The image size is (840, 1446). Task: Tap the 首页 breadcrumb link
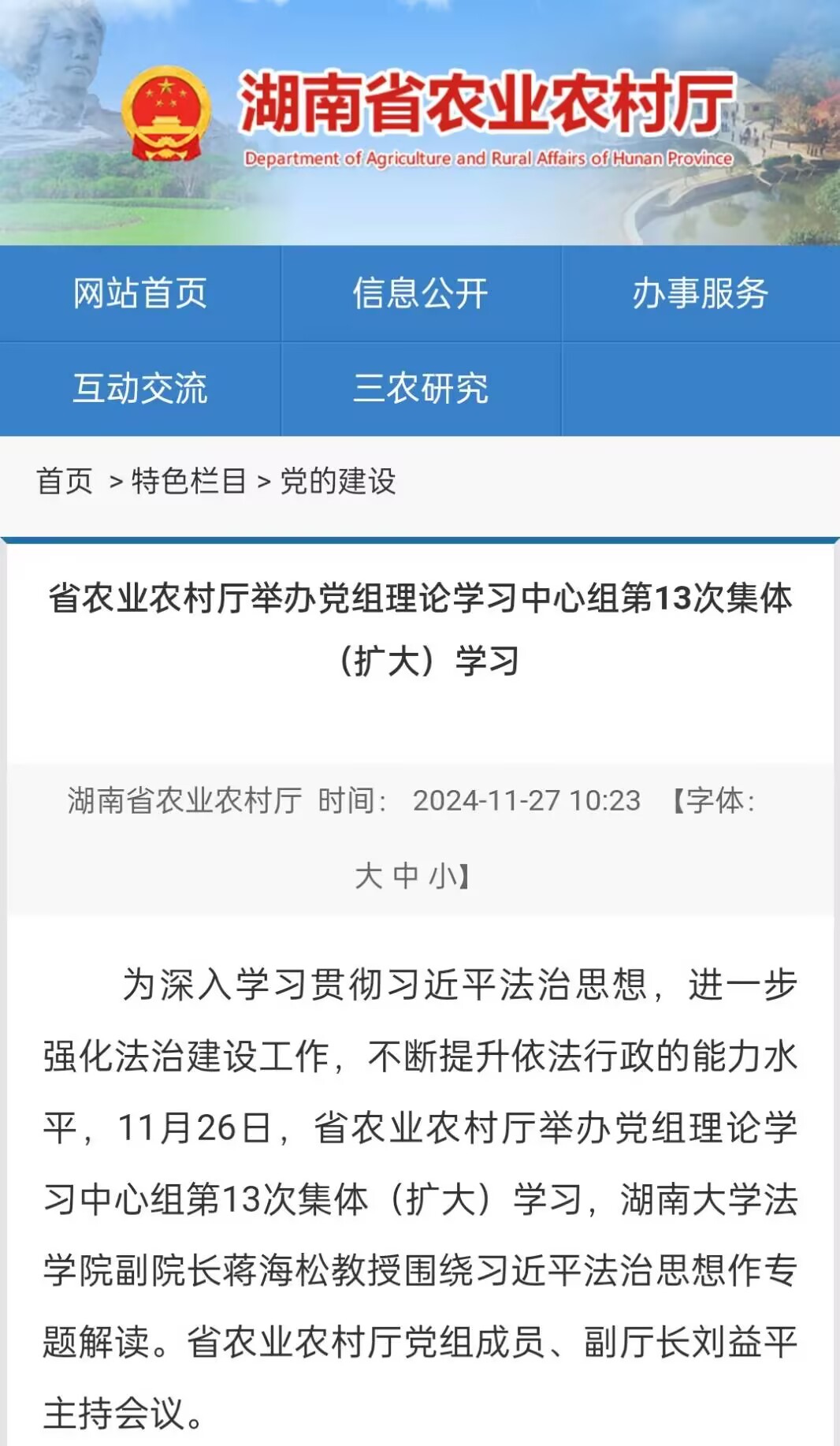click(x=65, y=481)
